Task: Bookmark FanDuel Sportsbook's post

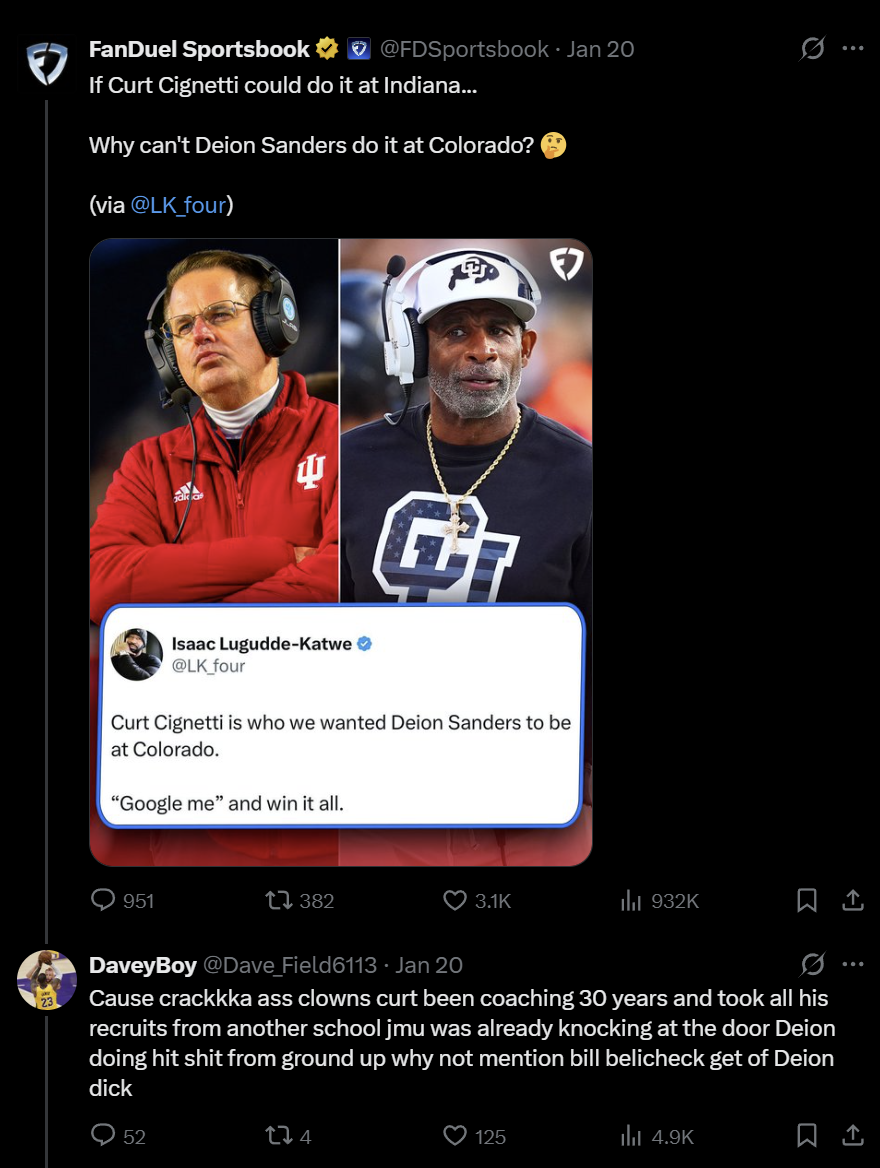Action: (x=807, y=901)
